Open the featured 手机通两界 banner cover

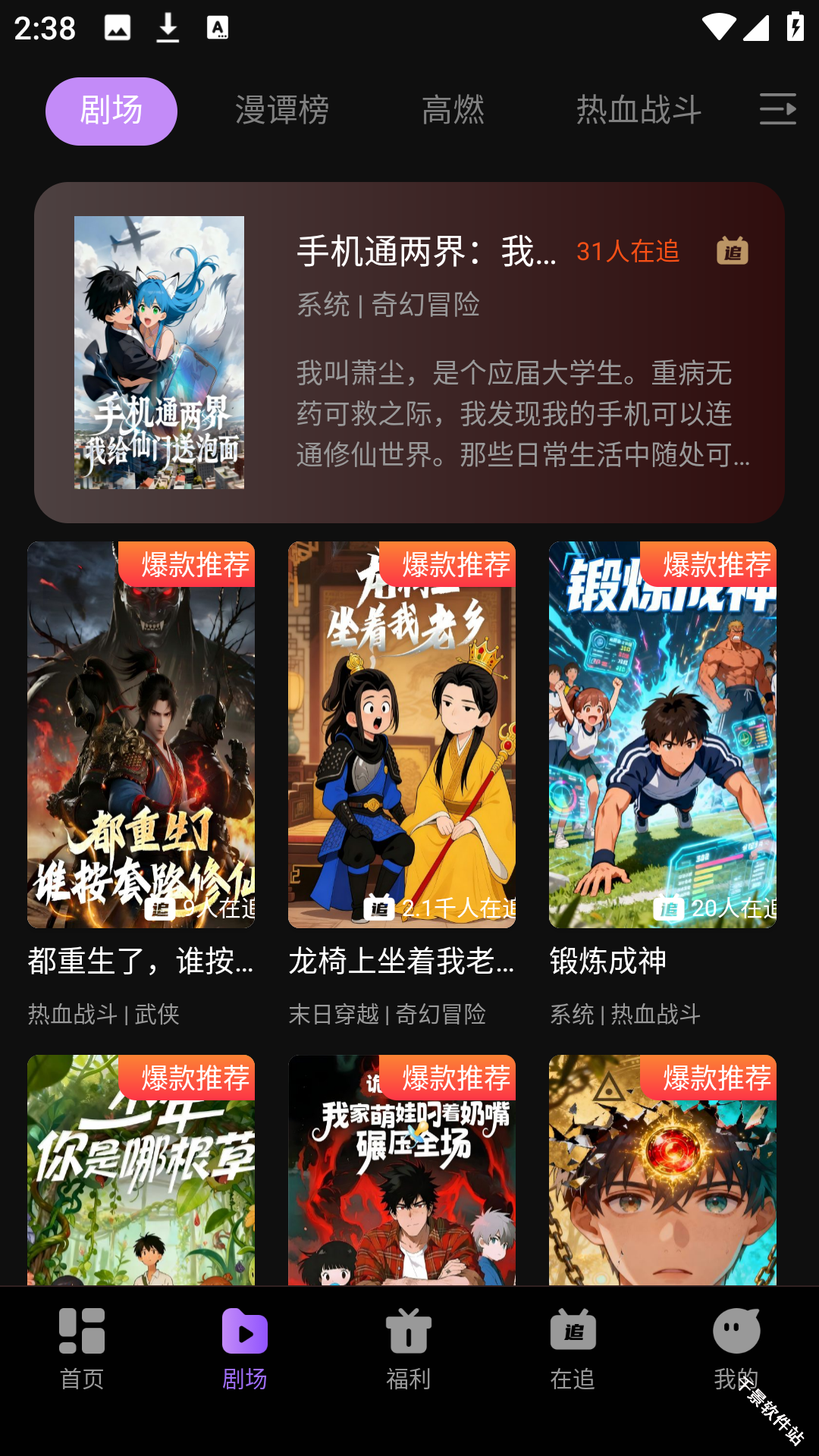click(158, 352)
